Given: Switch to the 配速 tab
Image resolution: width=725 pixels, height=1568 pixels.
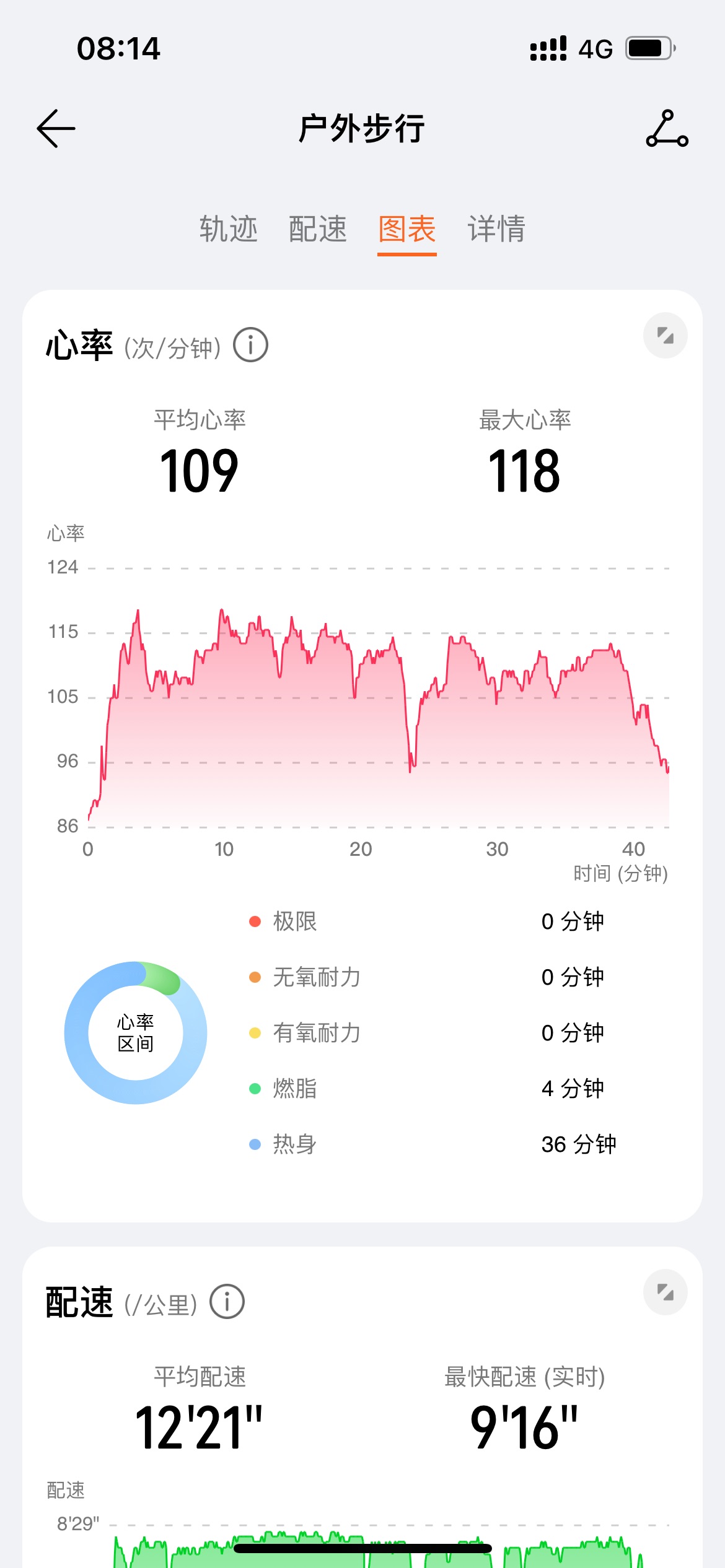Looking at the screenshot, I should [x=317, y=229].
